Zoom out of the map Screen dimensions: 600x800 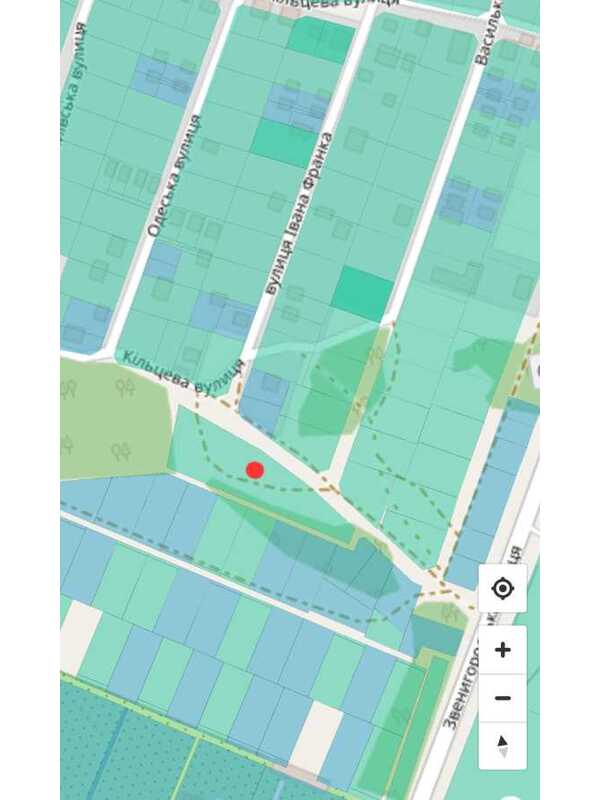coord(502,698)
